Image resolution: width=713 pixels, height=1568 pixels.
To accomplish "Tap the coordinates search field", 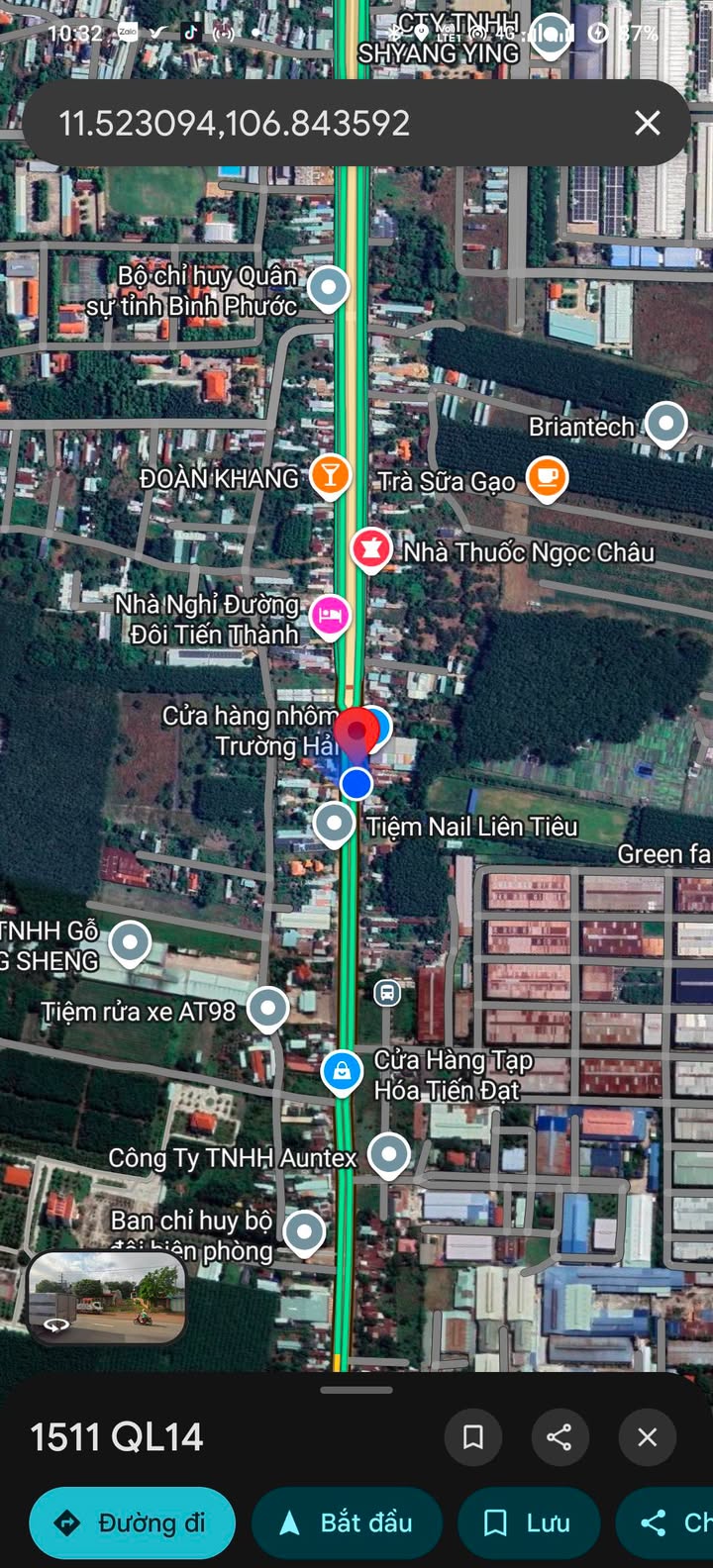I will coord(297,123).
